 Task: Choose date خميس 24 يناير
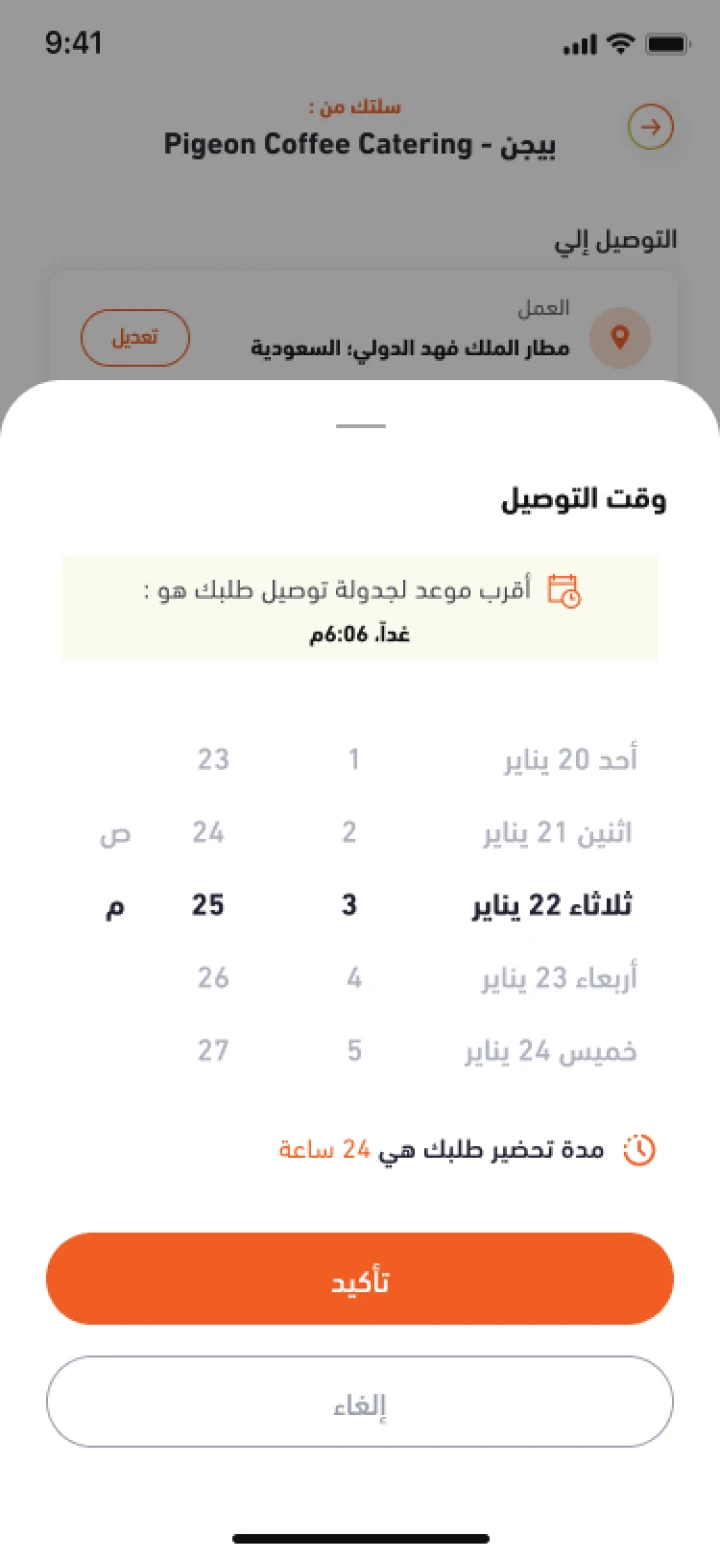[x=550, y=1051]
